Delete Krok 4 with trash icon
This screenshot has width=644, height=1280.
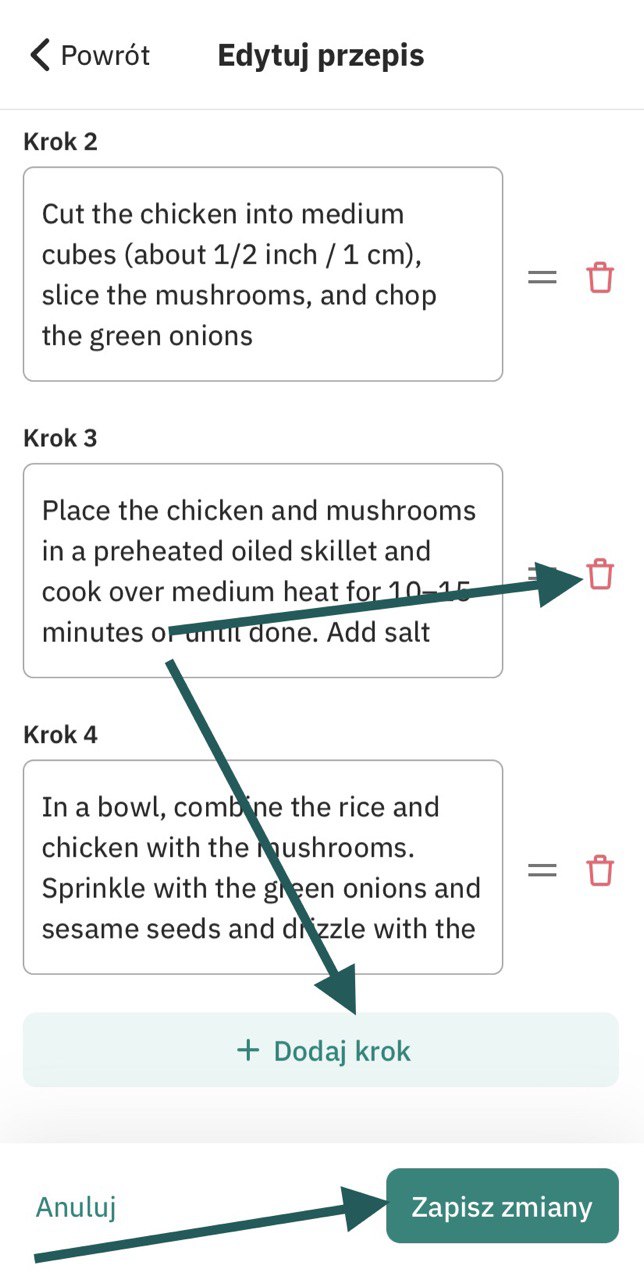600,871
